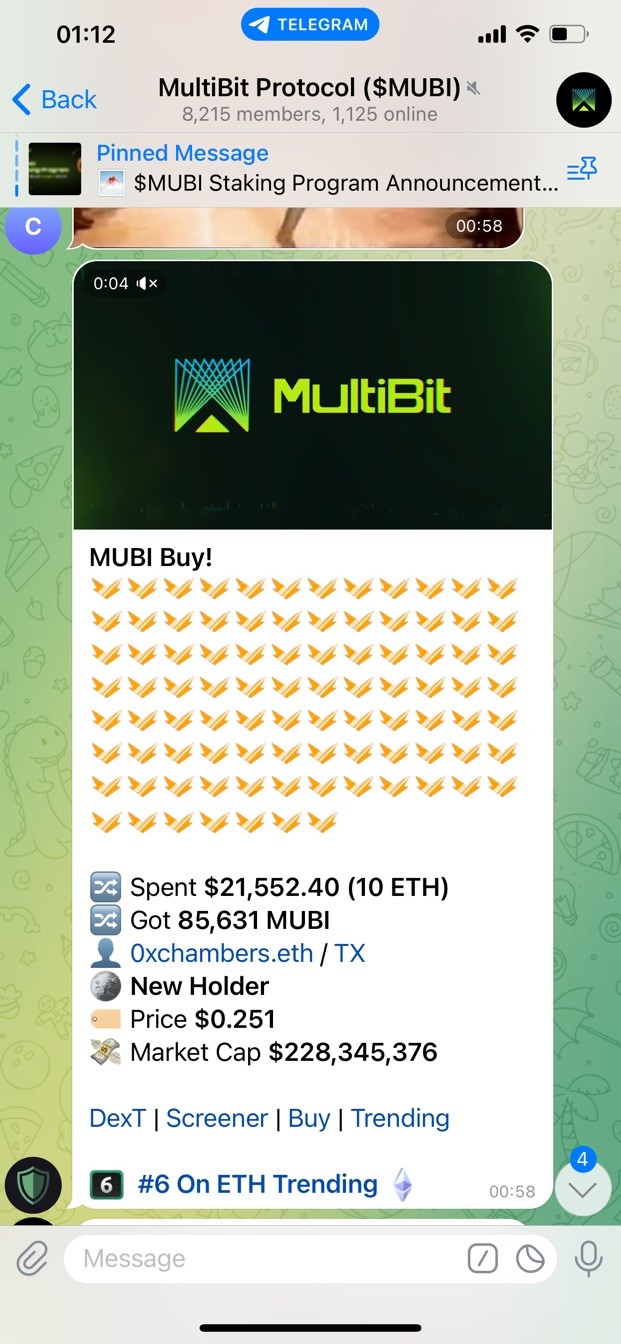Image resolution: width=621 pixels, height=1344 pixels.
Task: Open the TX transaction link
Action: point(349,953)
